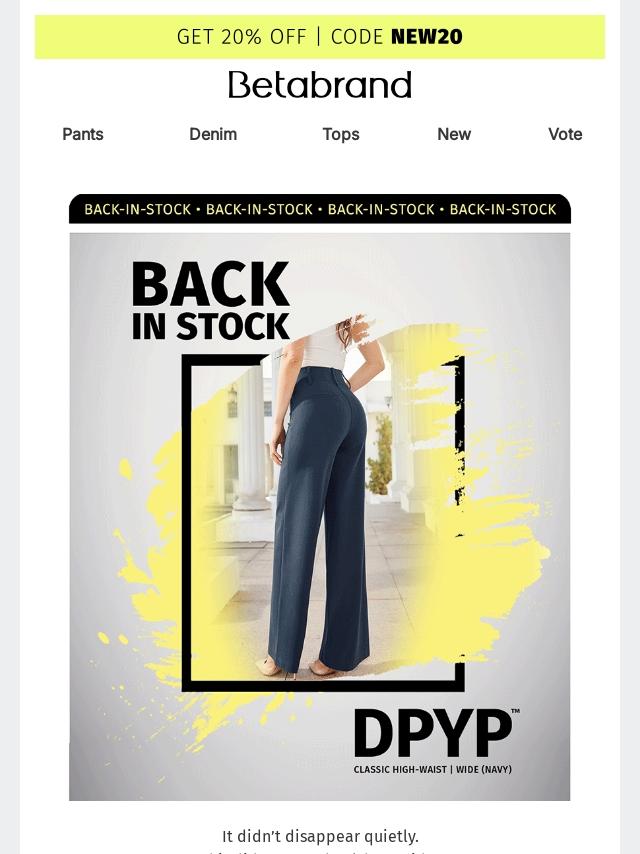Go to the Pants category

pos(83,134)
